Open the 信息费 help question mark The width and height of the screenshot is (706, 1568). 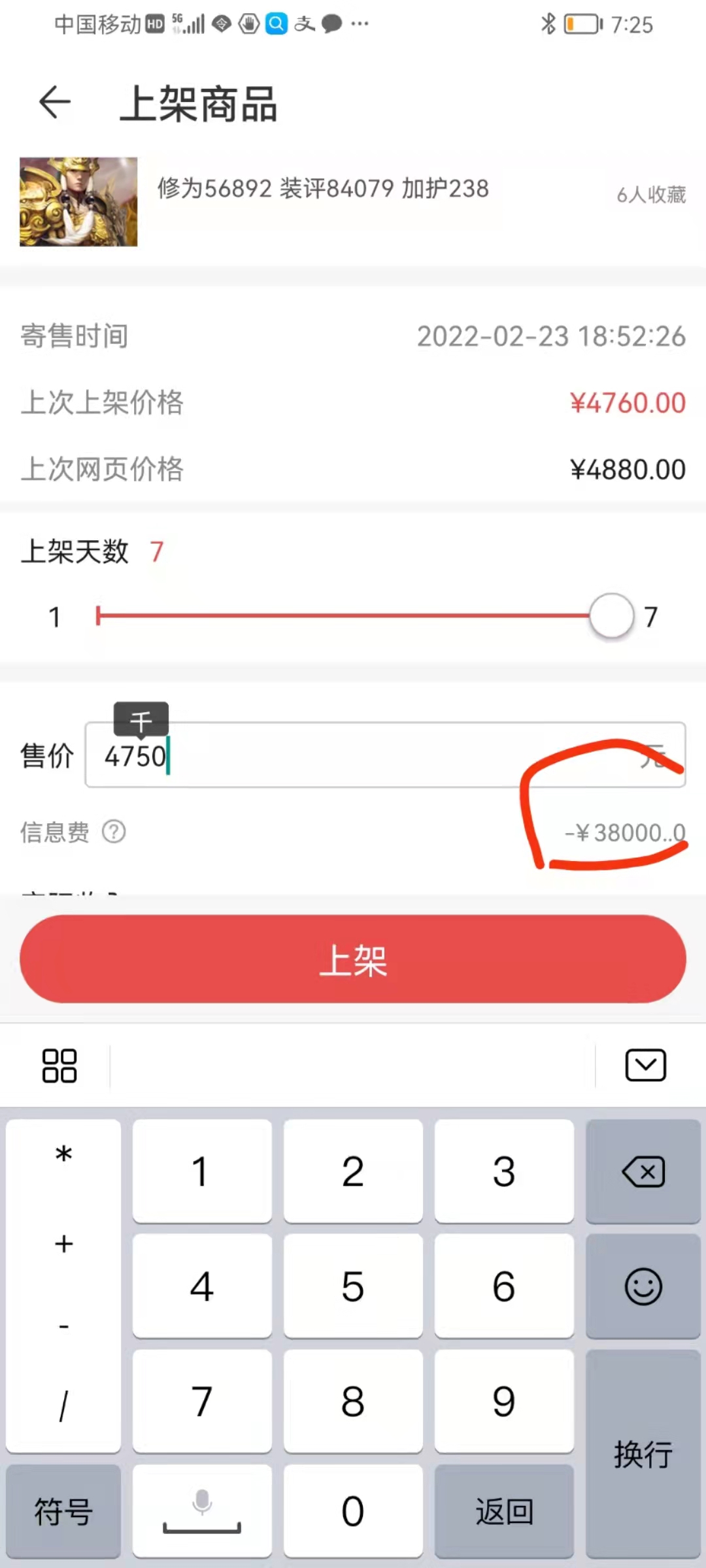tap(114, 832)
